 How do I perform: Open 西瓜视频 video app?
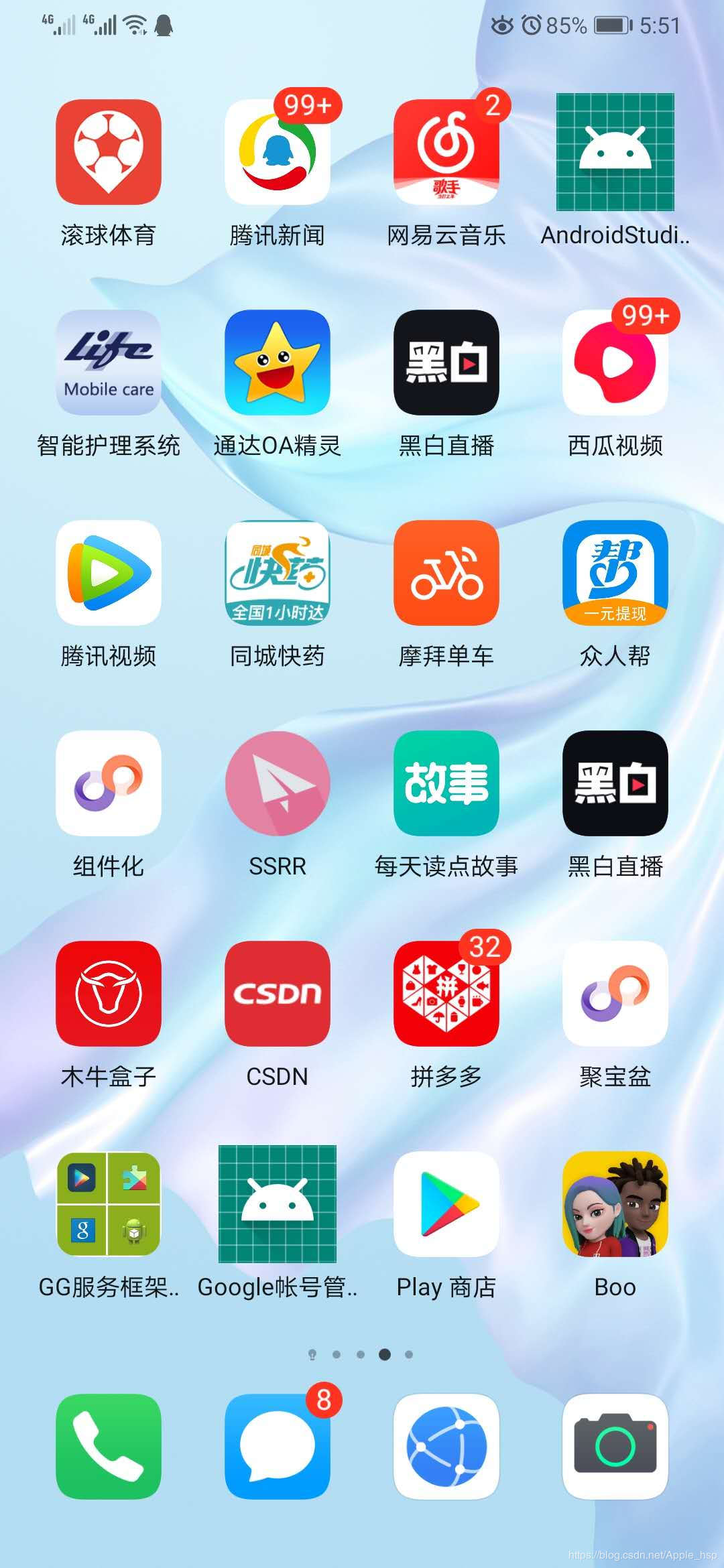tap(615, 362)
